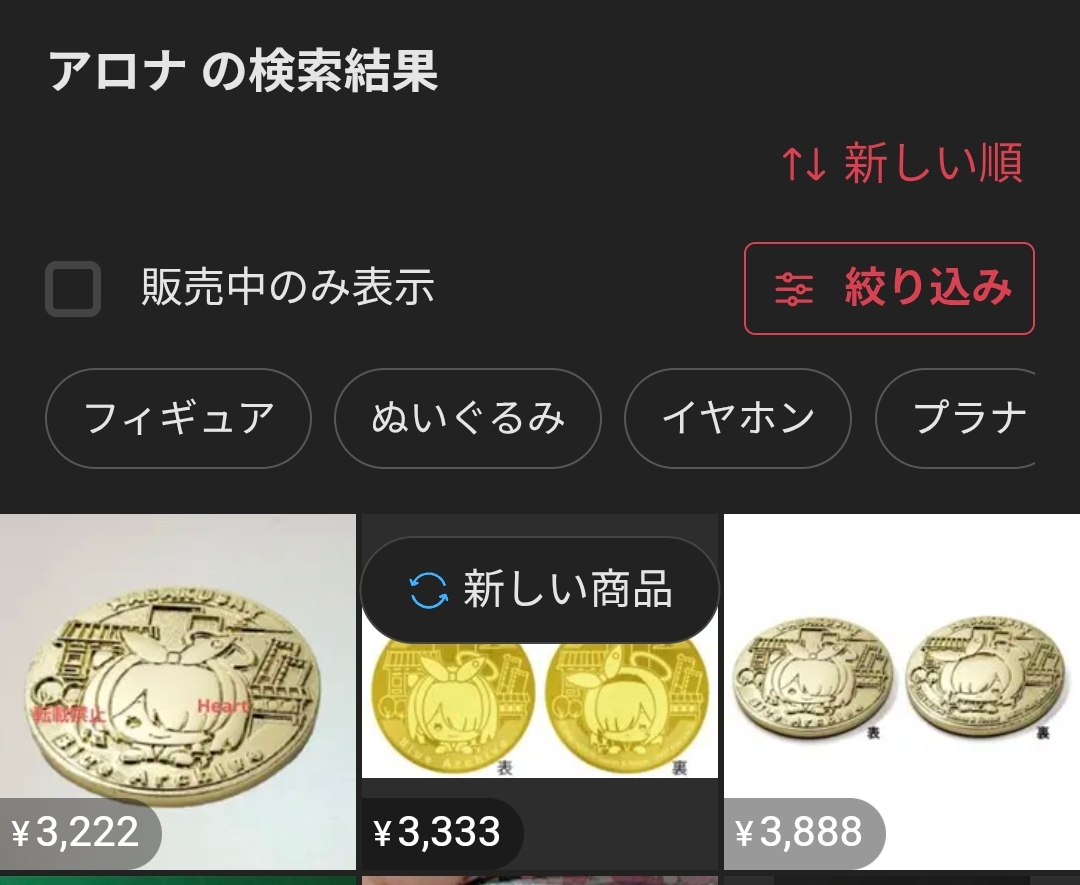Open the ¥3,888 coin listing
The width and height of the screenshot is (1080, 885).
coord(901,690)
